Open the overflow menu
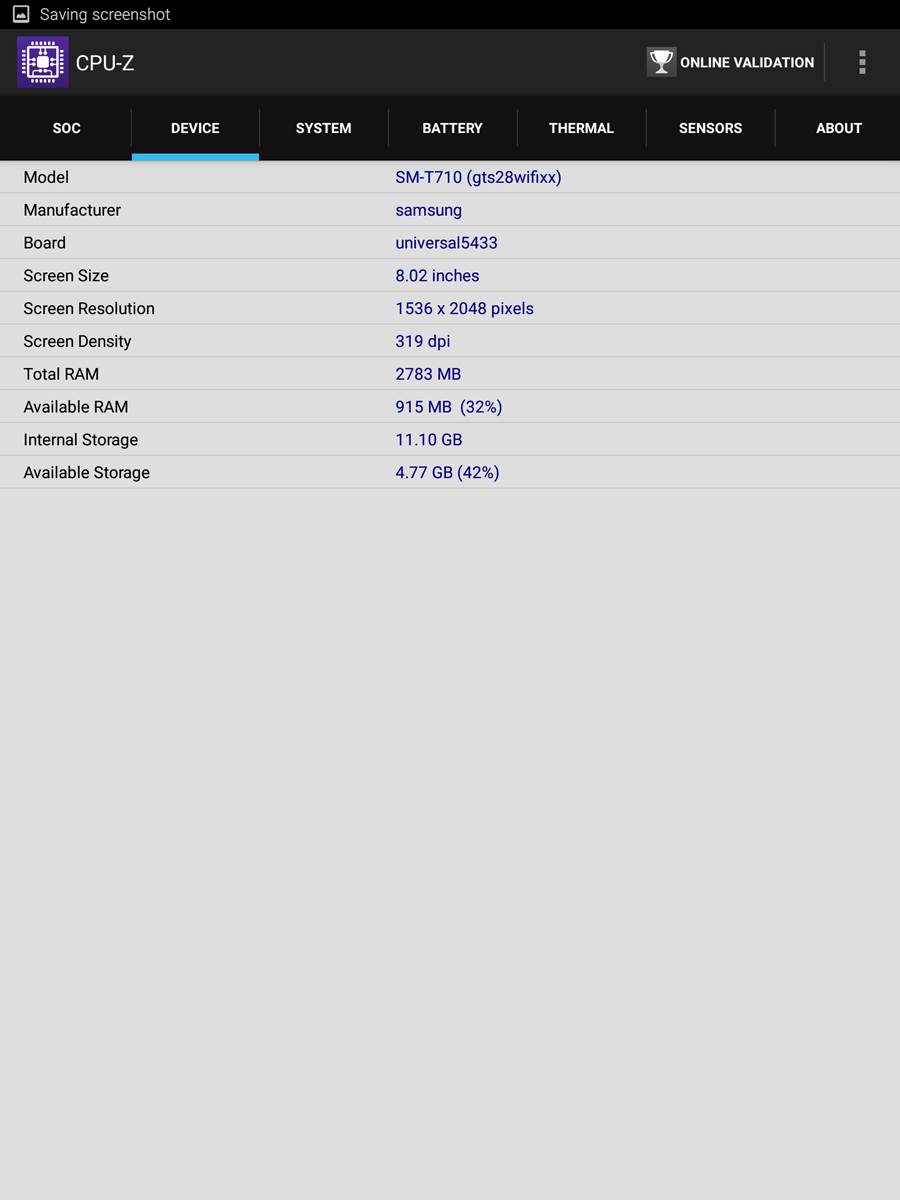This screenshot has width=900, height=1200. click(x=861, y=62)
